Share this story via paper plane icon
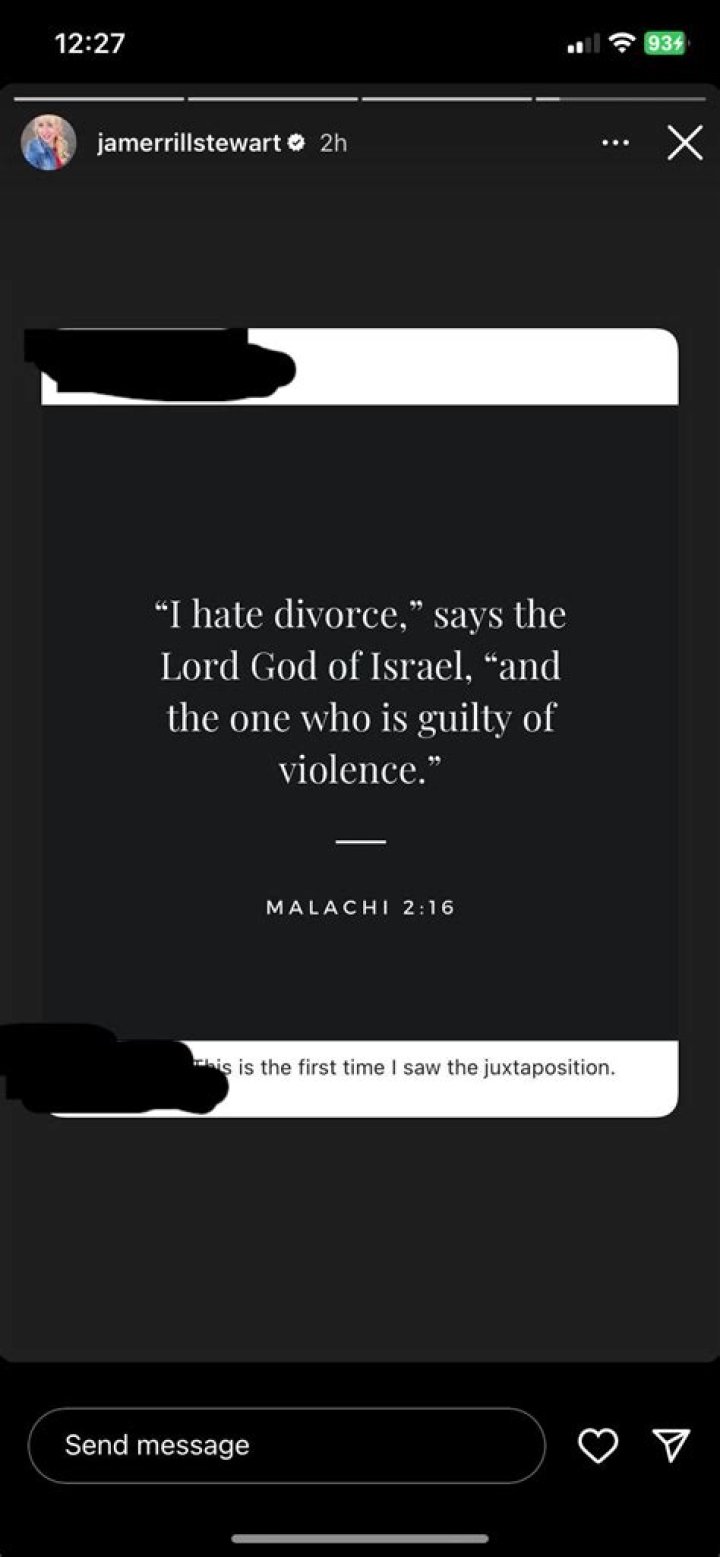Screen dimensions: 720x1557 [670, 1445]
